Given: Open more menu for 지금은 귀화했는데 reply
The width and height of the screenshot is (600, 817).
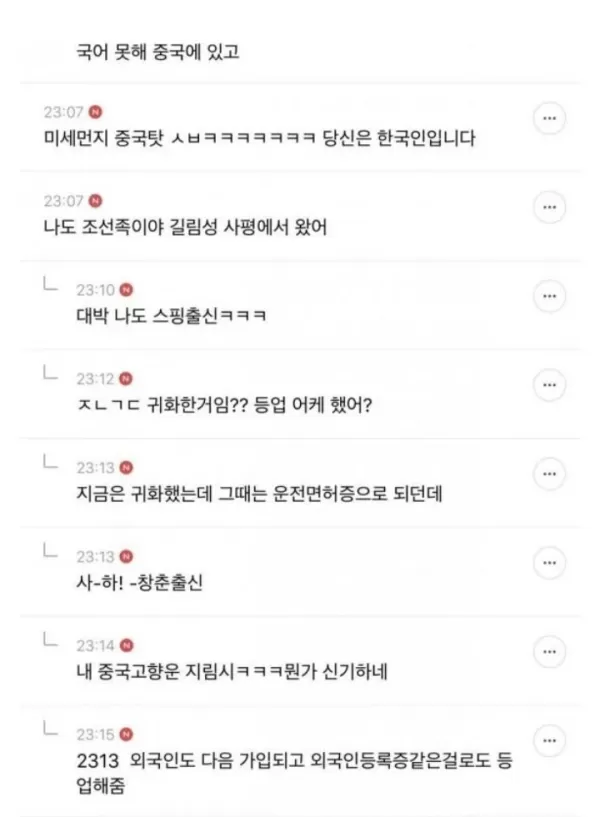Looking at the screenshot, I should click(548, 473).
